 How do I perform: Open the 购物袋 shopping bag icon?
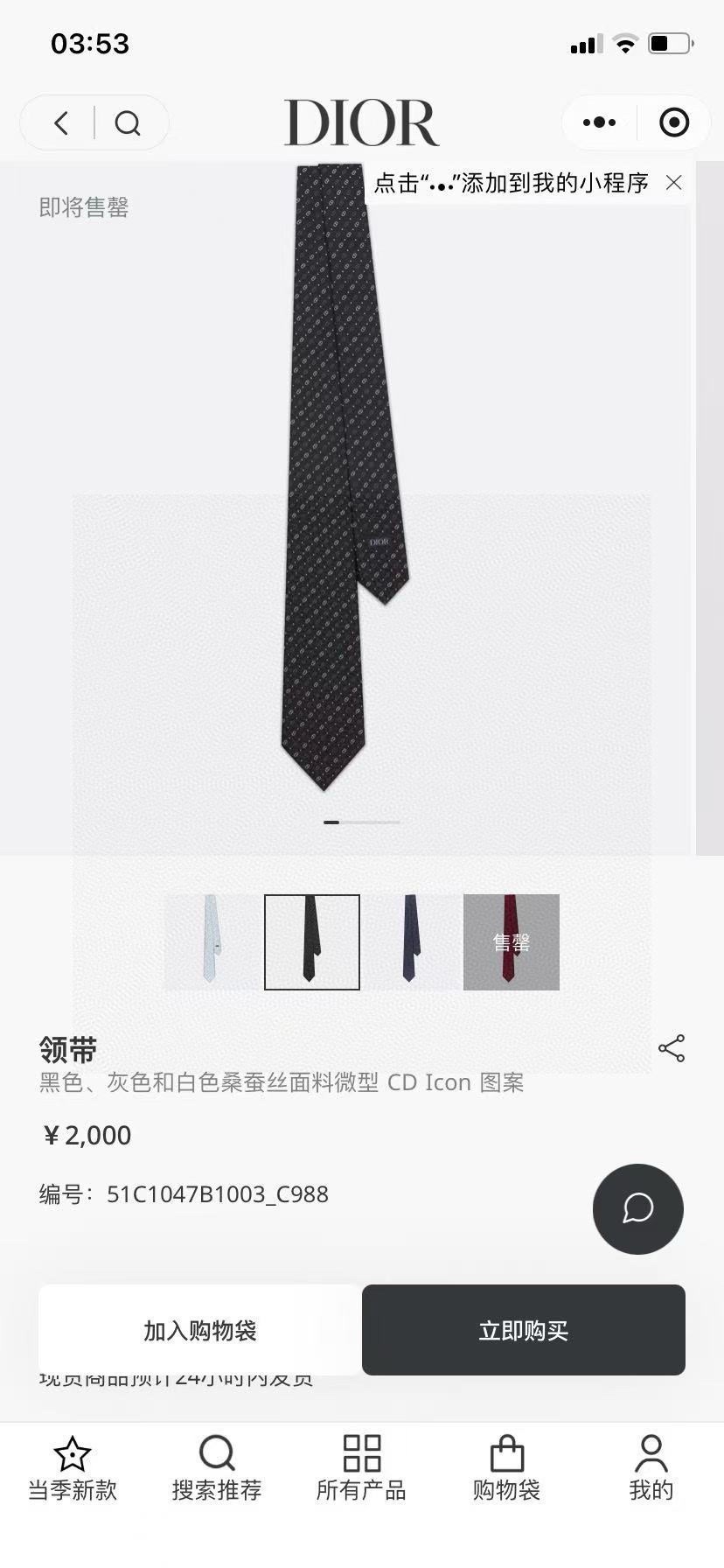[x=506, y=1454]
